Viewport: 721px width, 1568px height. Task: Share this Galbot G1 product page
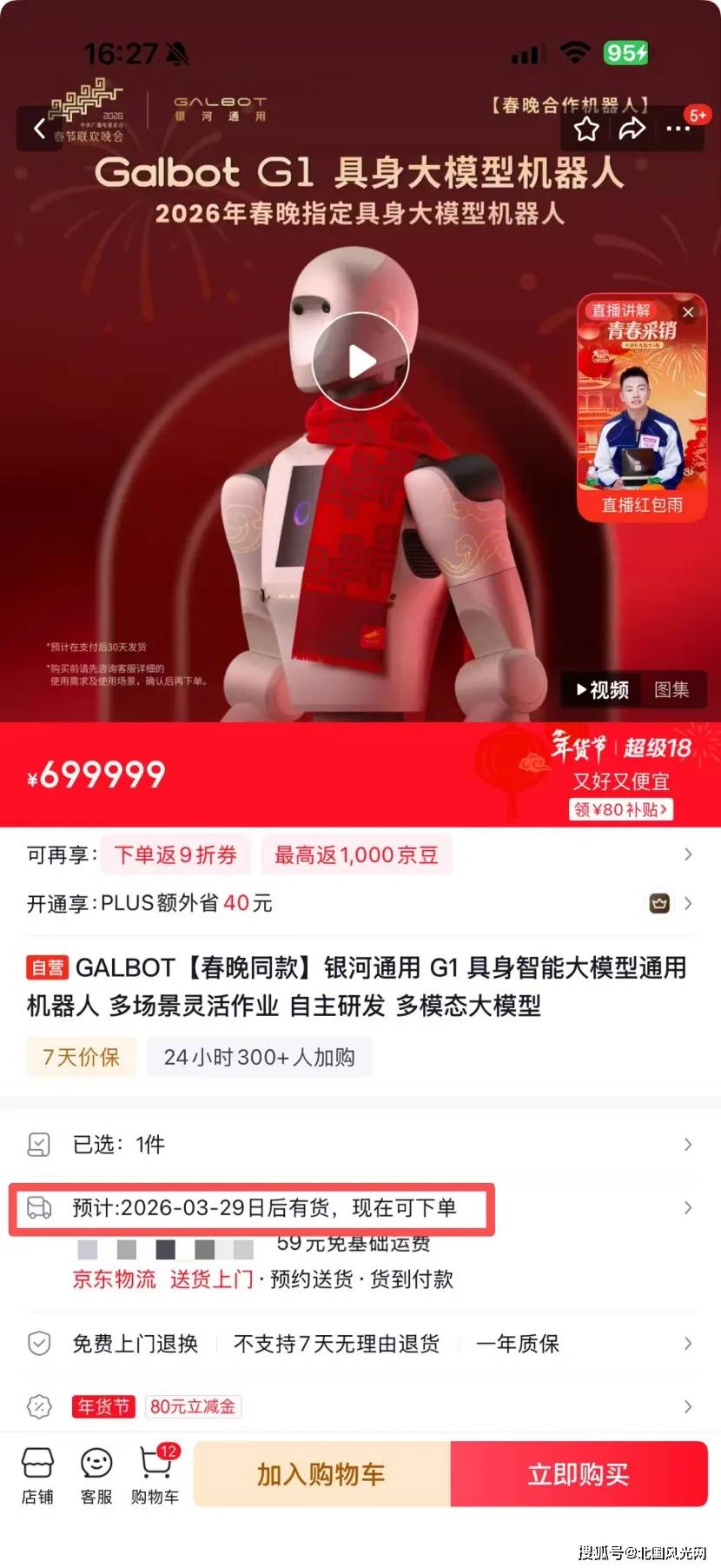[632, 130]
